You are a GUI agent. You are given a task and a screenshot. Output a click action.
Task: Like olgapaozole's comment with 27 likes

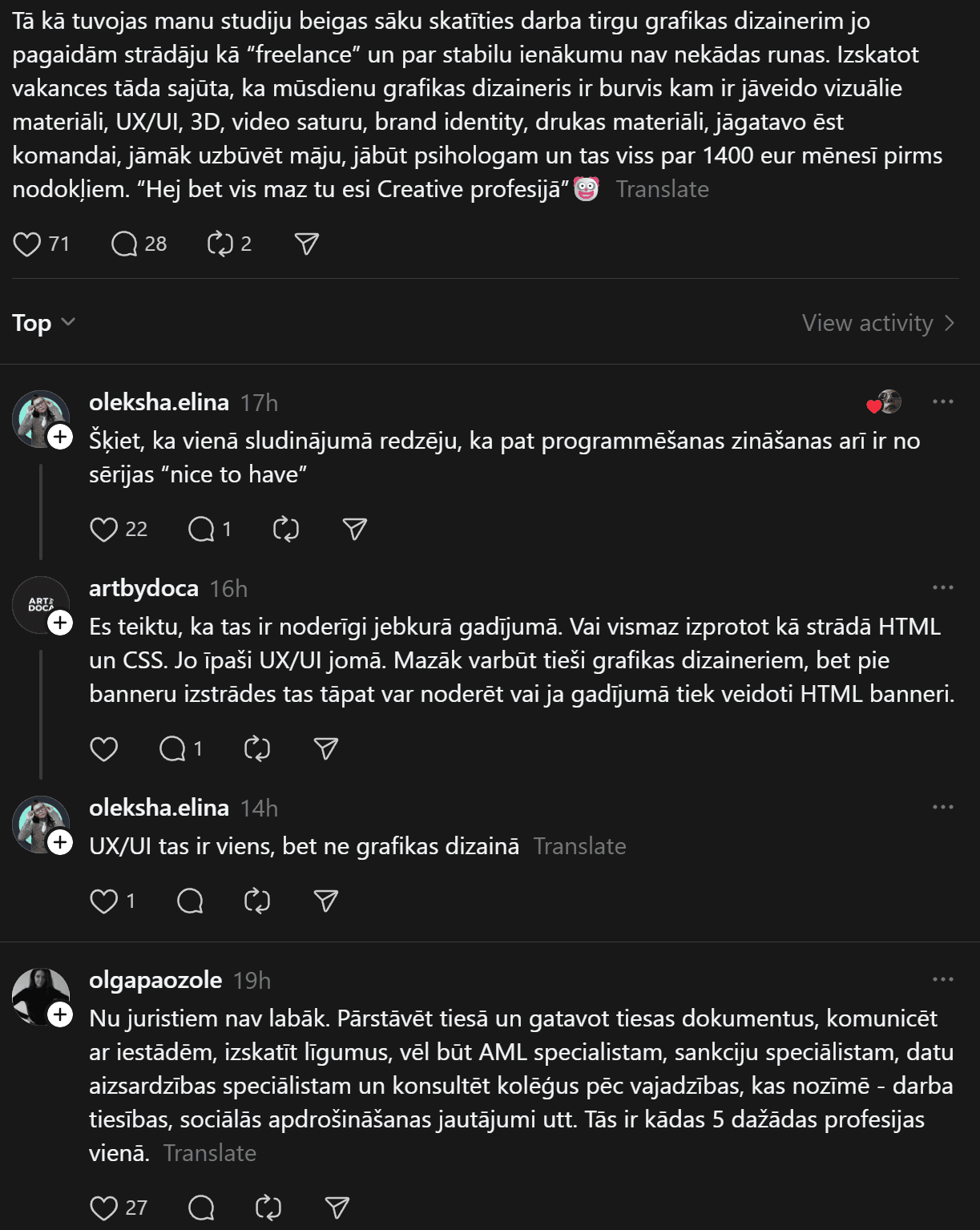pos(104,1208)
